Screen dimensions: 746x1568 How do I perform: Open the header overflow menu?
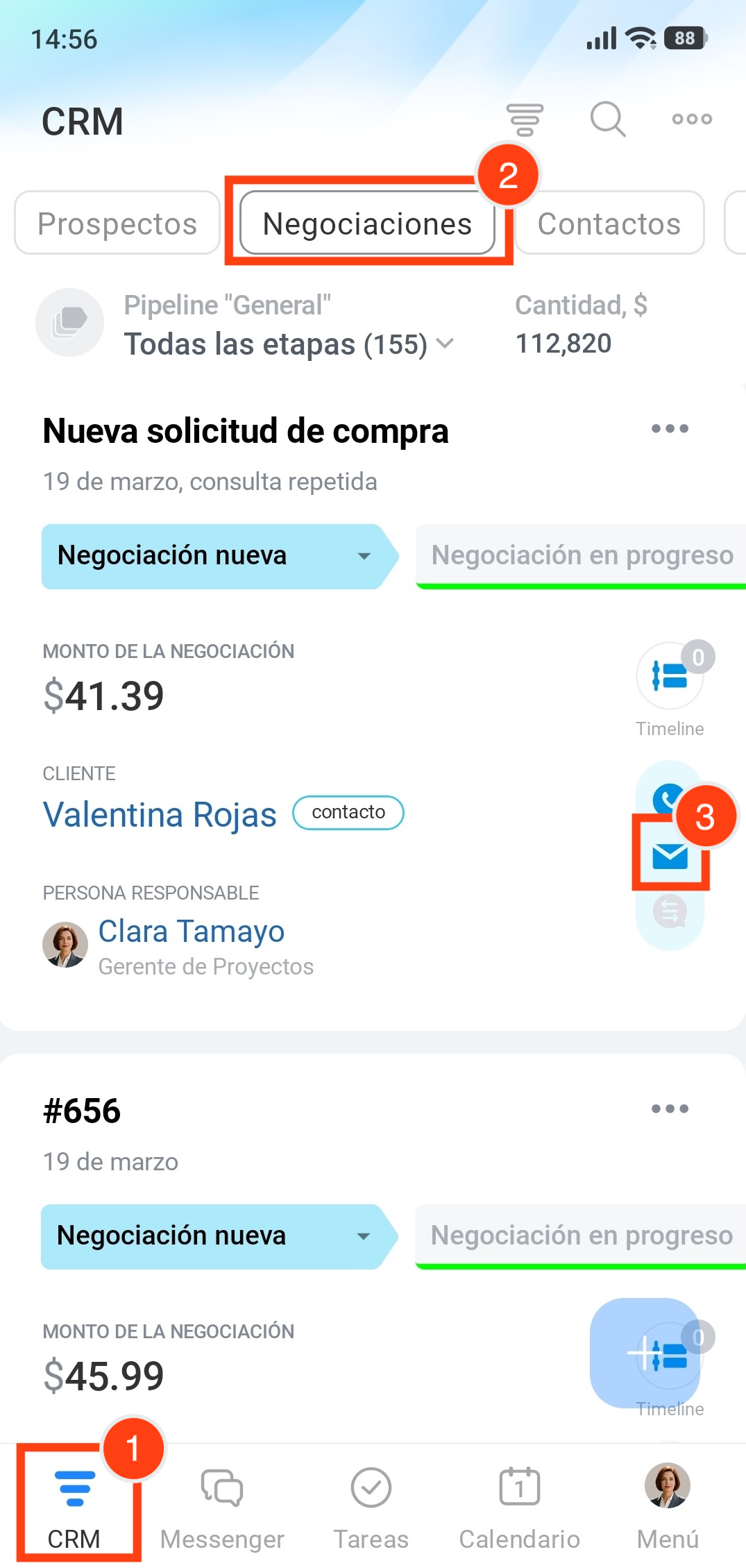[691, 119]
